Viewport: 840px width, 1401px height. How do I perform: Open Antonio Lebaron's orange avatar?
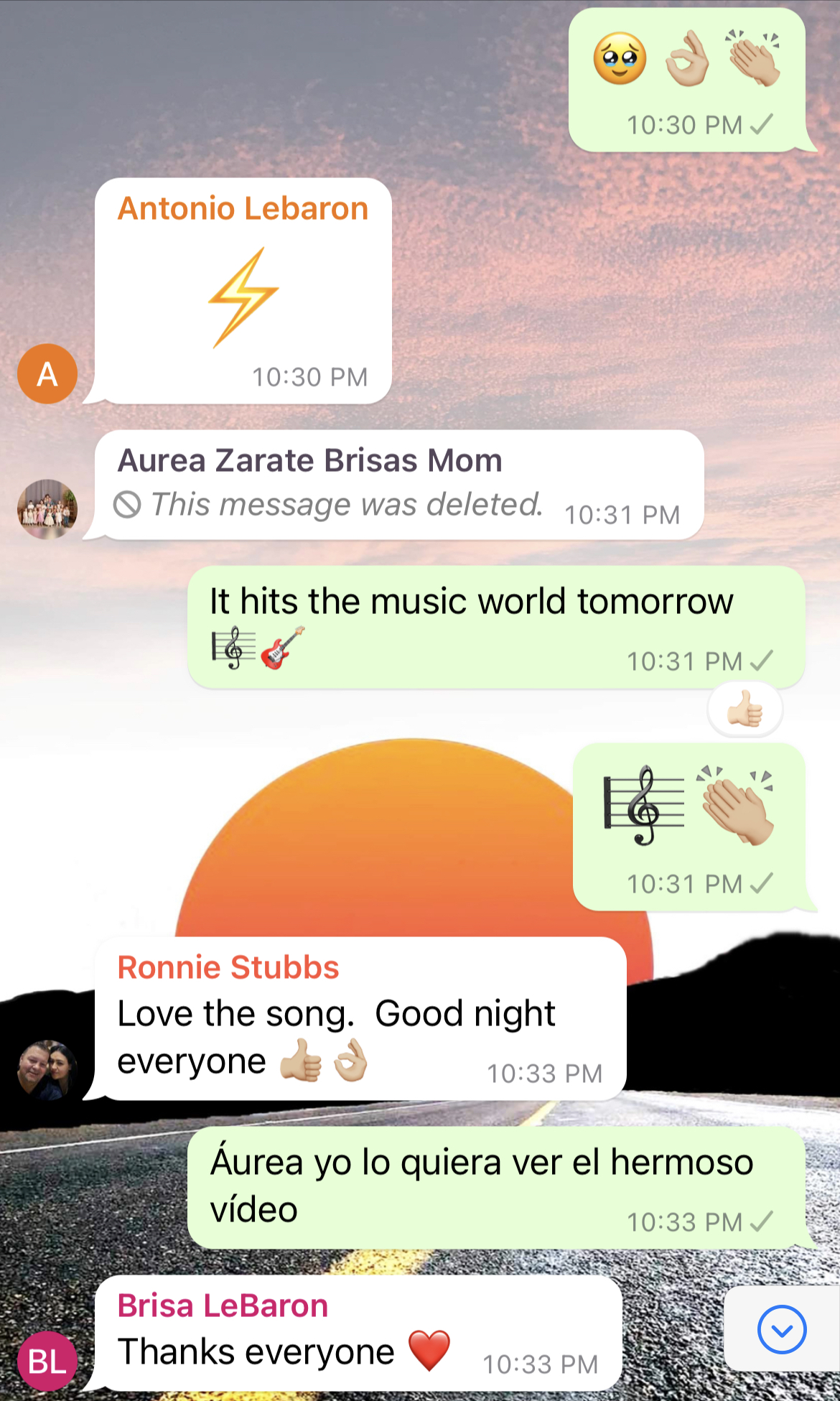coord(47,373)
